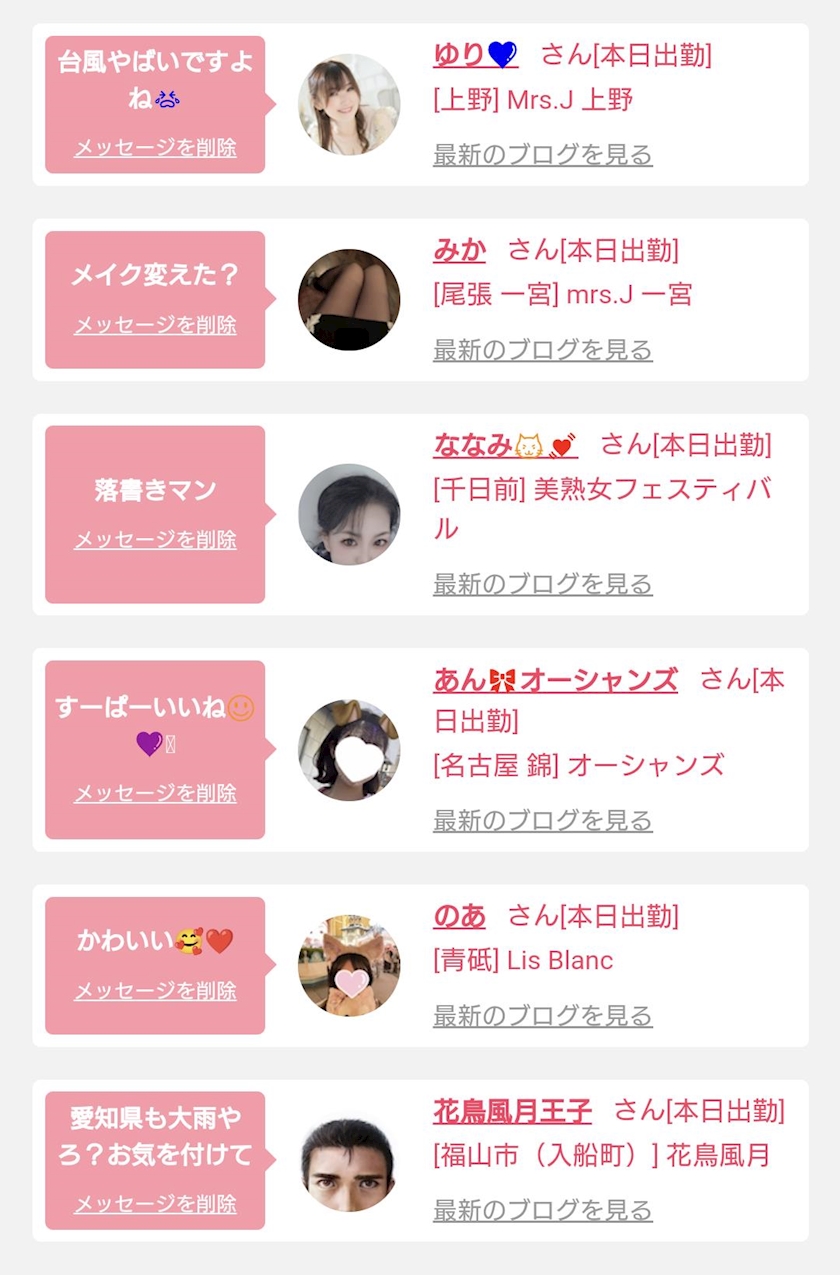The width and height of the screenshot is (840, 1275).
Task: Open のあ's profile name link
Action: pos(460,915)
